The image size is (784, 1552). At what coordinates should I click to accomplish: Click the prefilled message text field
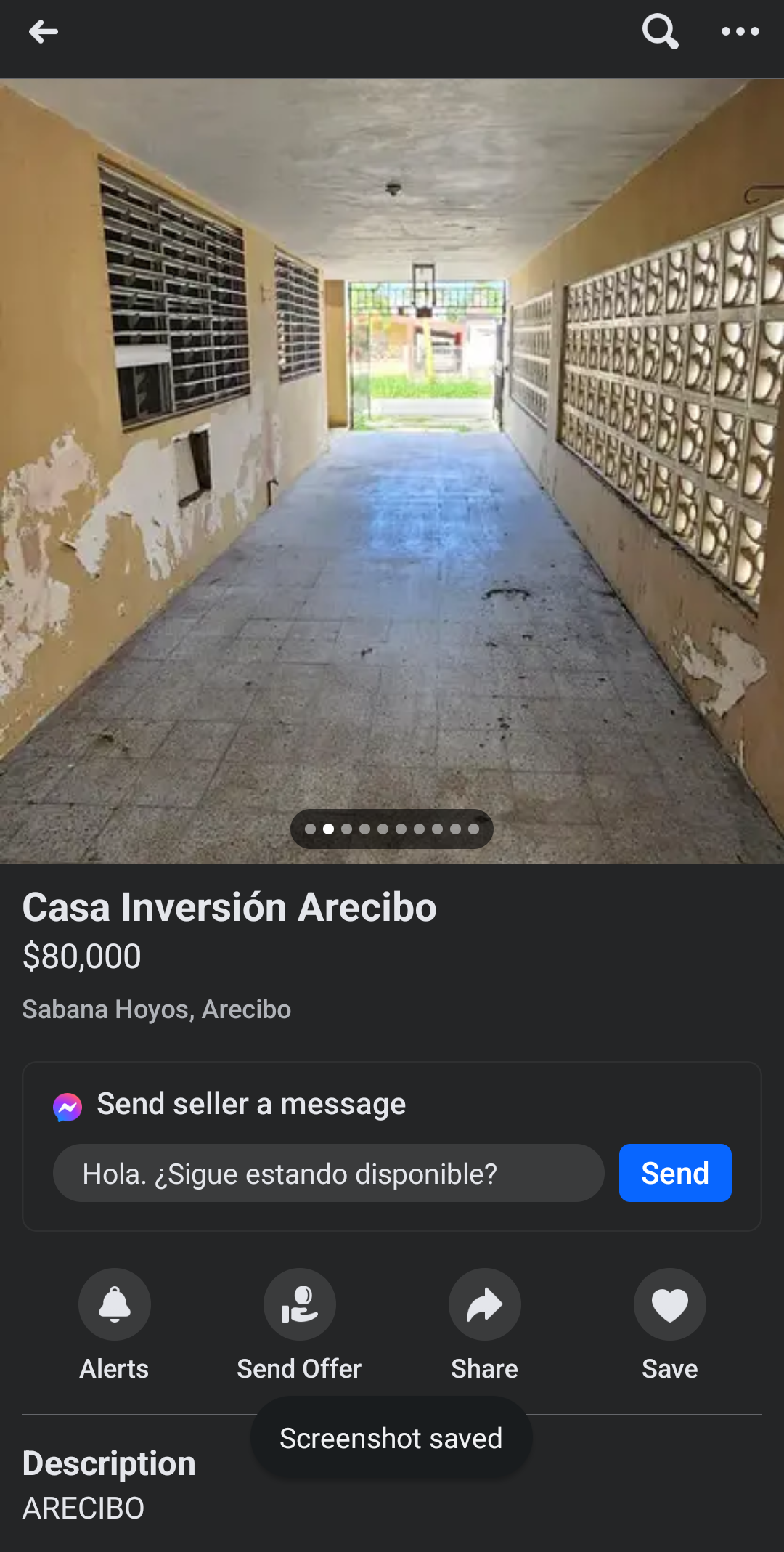click(328, 1173)
